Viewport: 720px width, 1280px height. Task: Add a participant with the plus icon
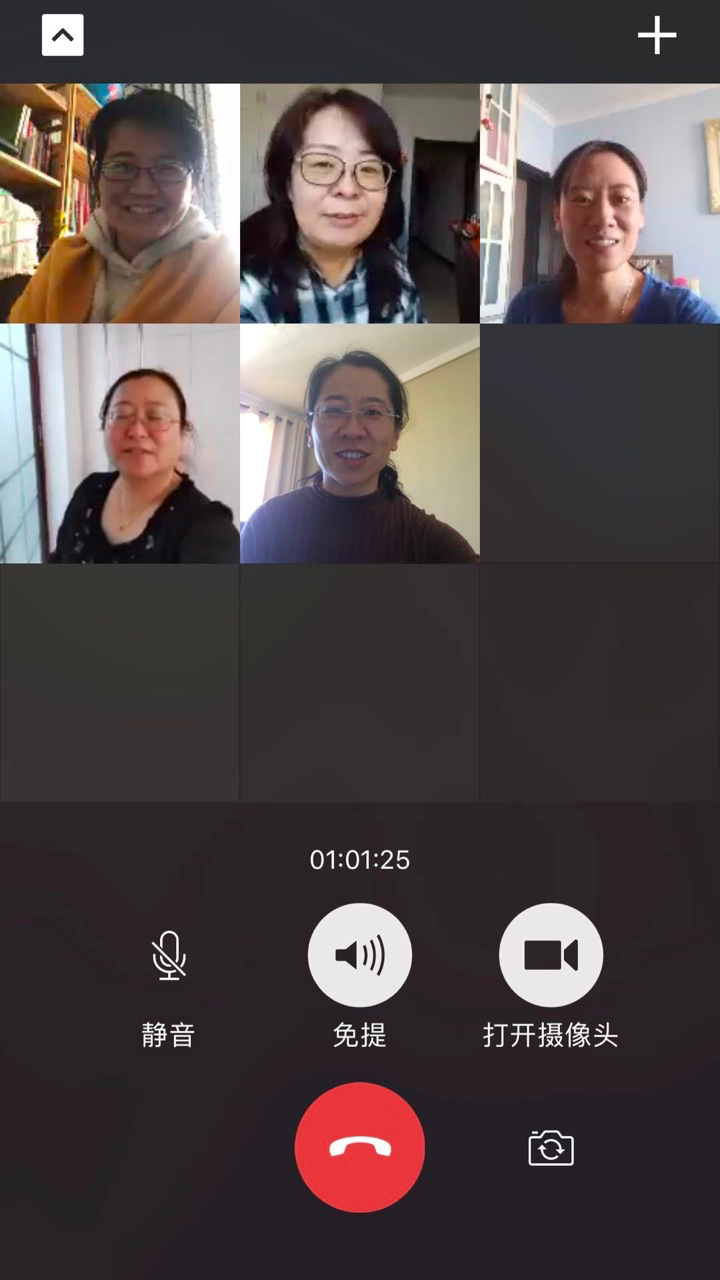click(x=657, y=36)
